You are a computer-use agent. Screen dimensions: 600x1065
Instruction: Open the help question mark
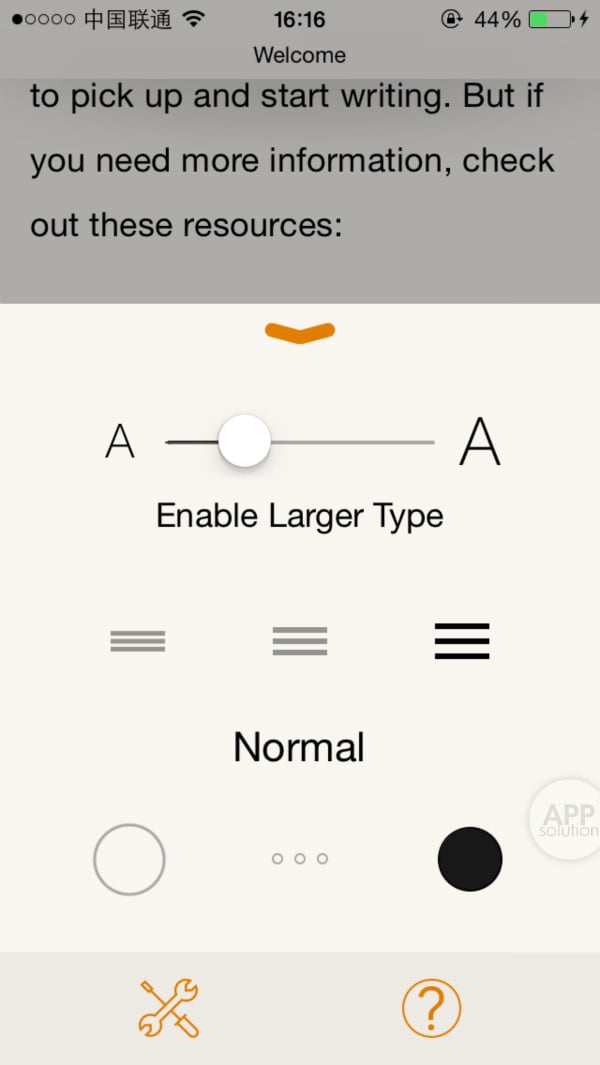pos(432,1008)
